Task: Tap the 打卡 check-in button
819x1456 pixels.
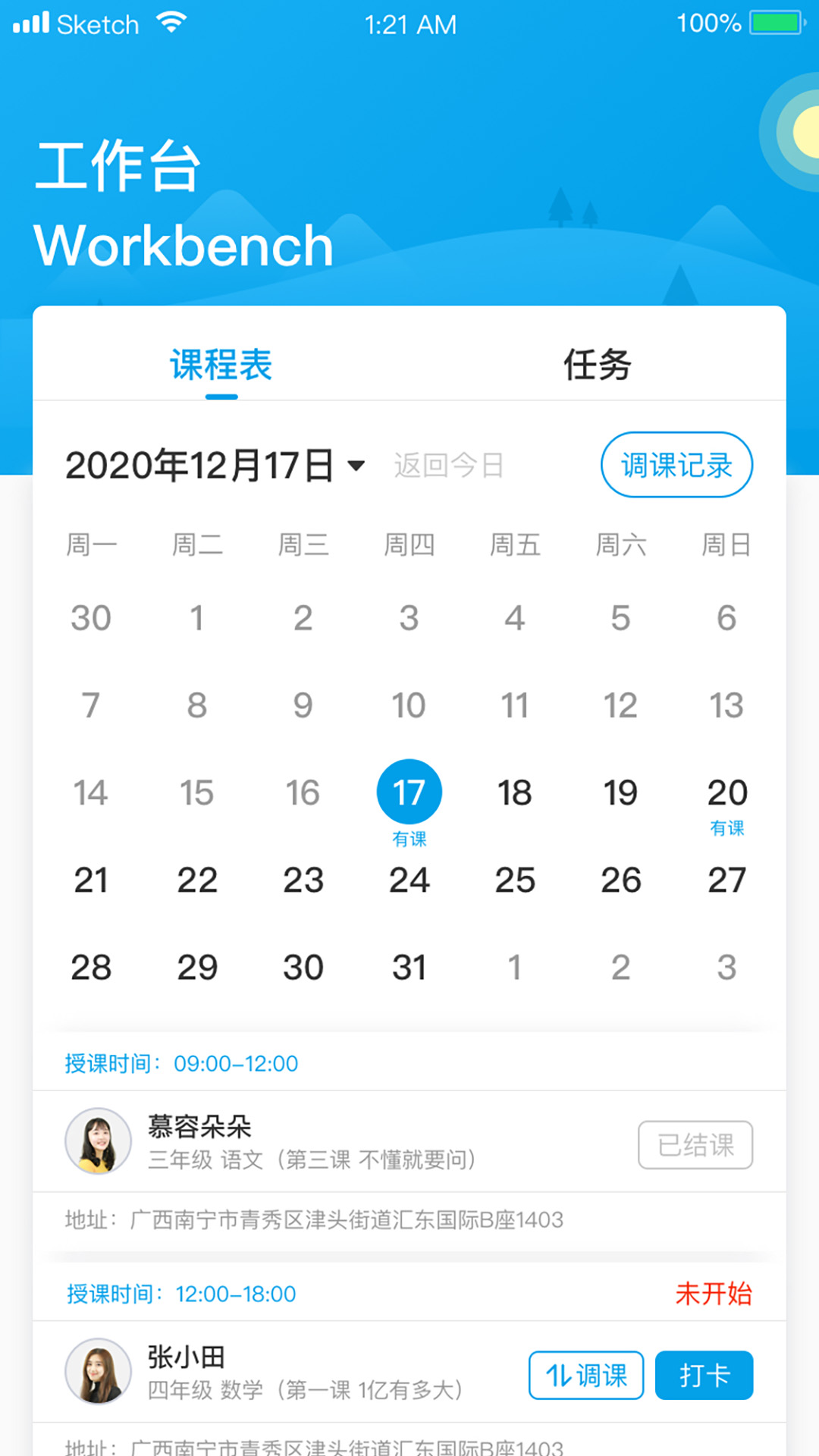Action: pos(704,1375)
